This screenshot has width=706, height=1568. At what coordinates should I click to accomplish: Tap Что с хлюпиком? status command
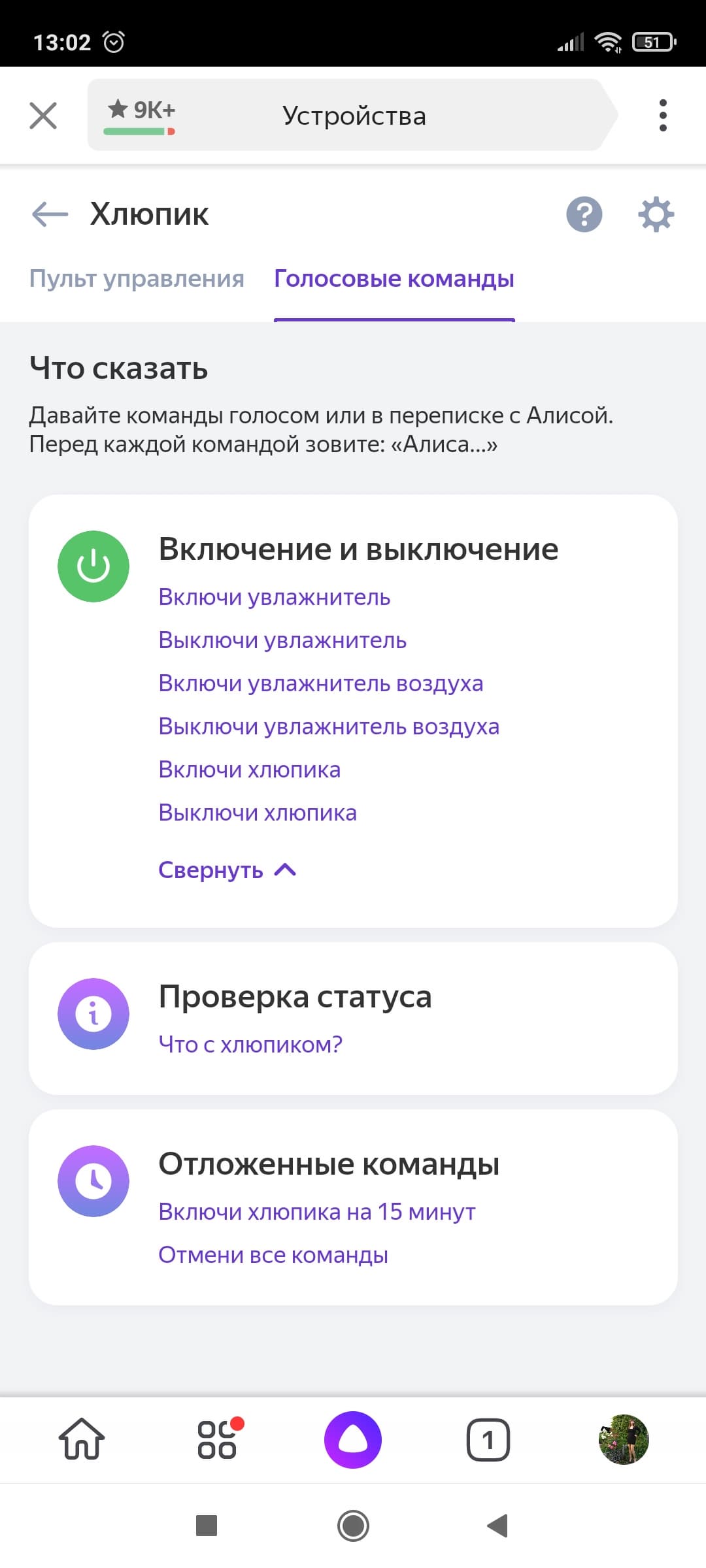click(x=250, y=1045)
